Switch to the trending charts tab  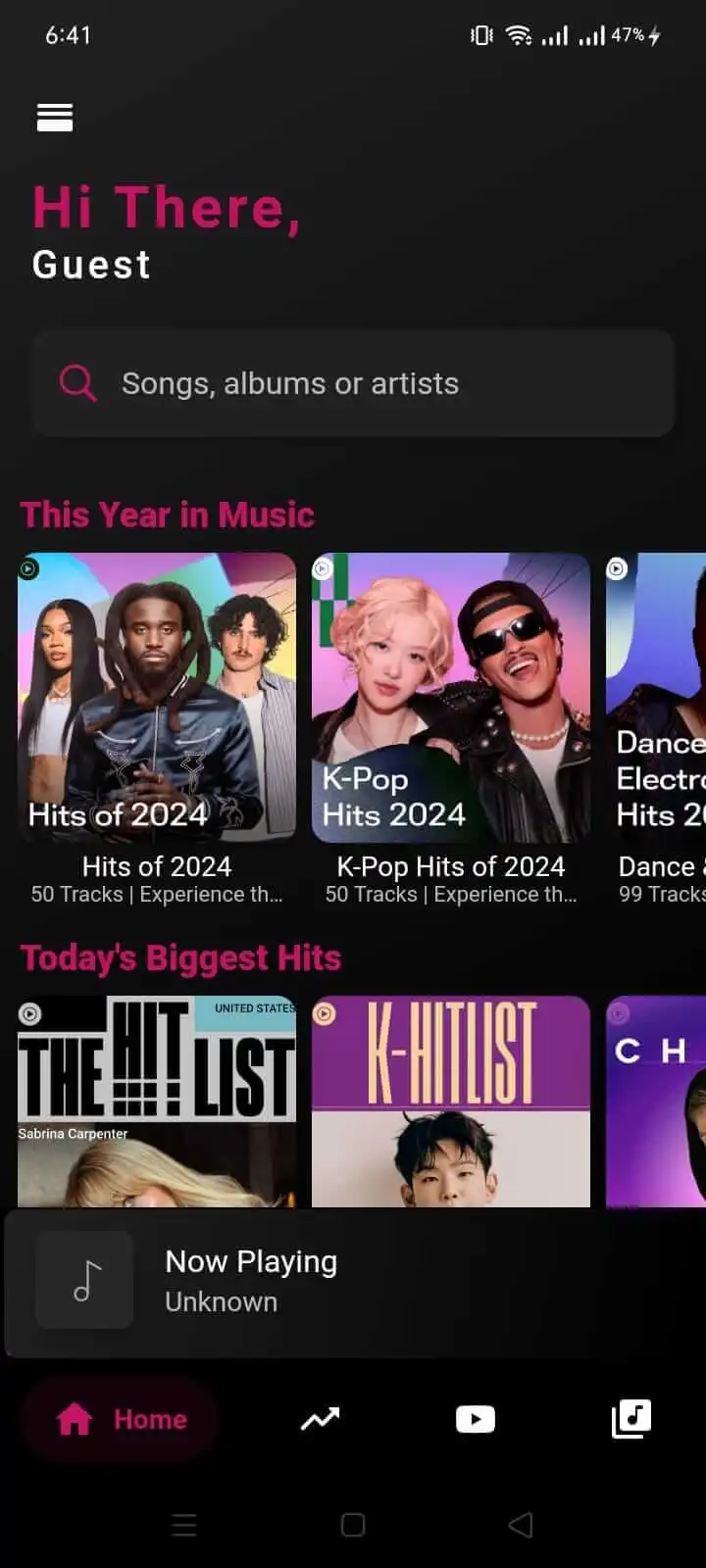320,1419
